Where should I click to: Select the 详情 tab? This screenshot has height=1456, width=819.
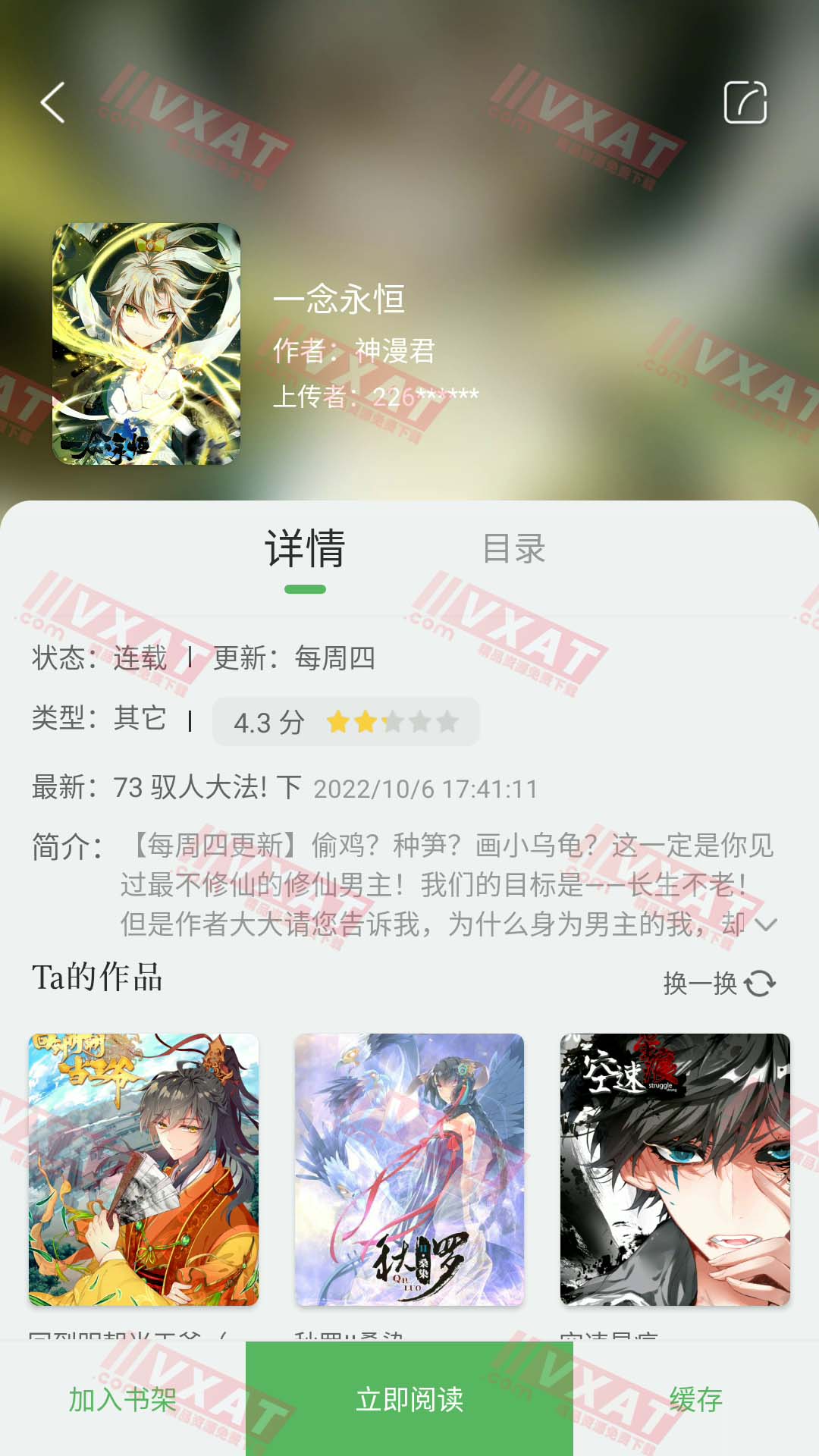(305, 548)
